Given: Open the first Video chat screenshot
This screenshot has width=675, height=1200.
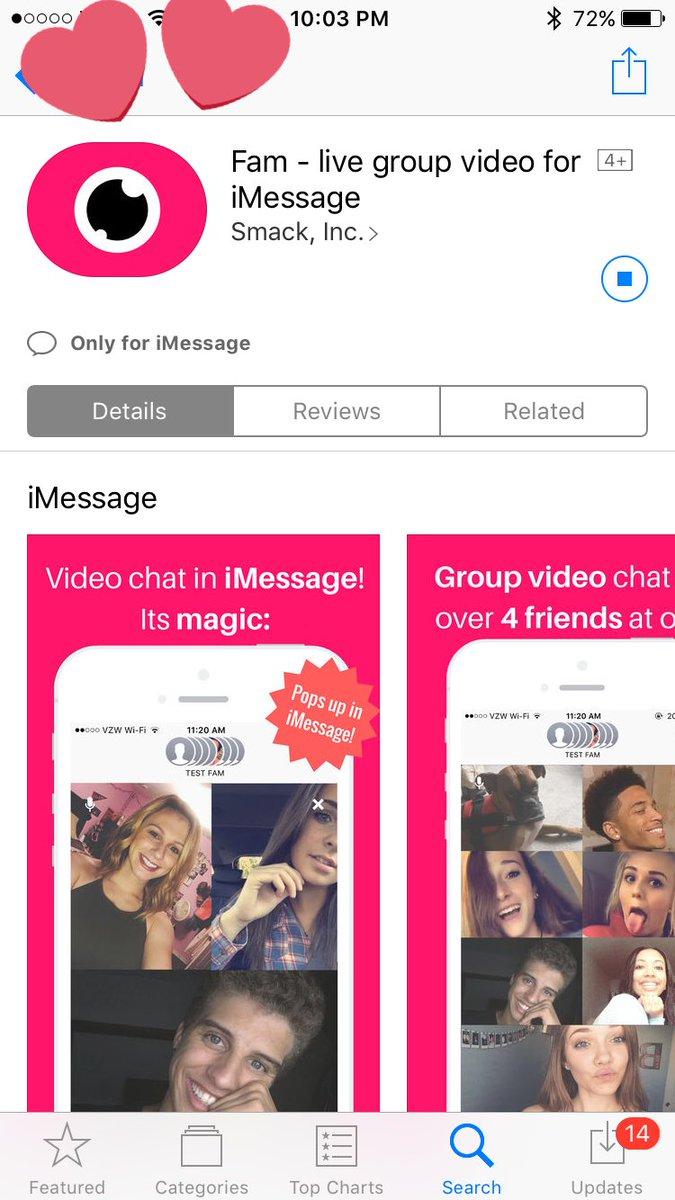Looking at the screenshot, I should point(204,820).
